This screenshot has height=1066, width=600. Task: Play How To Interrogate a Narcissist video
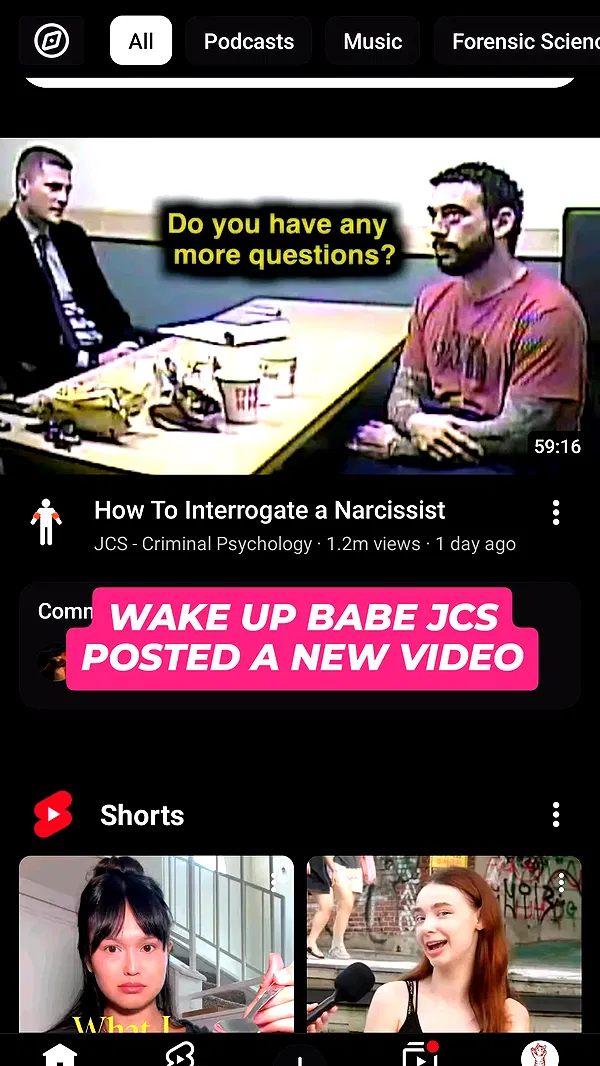coord(300,305)
